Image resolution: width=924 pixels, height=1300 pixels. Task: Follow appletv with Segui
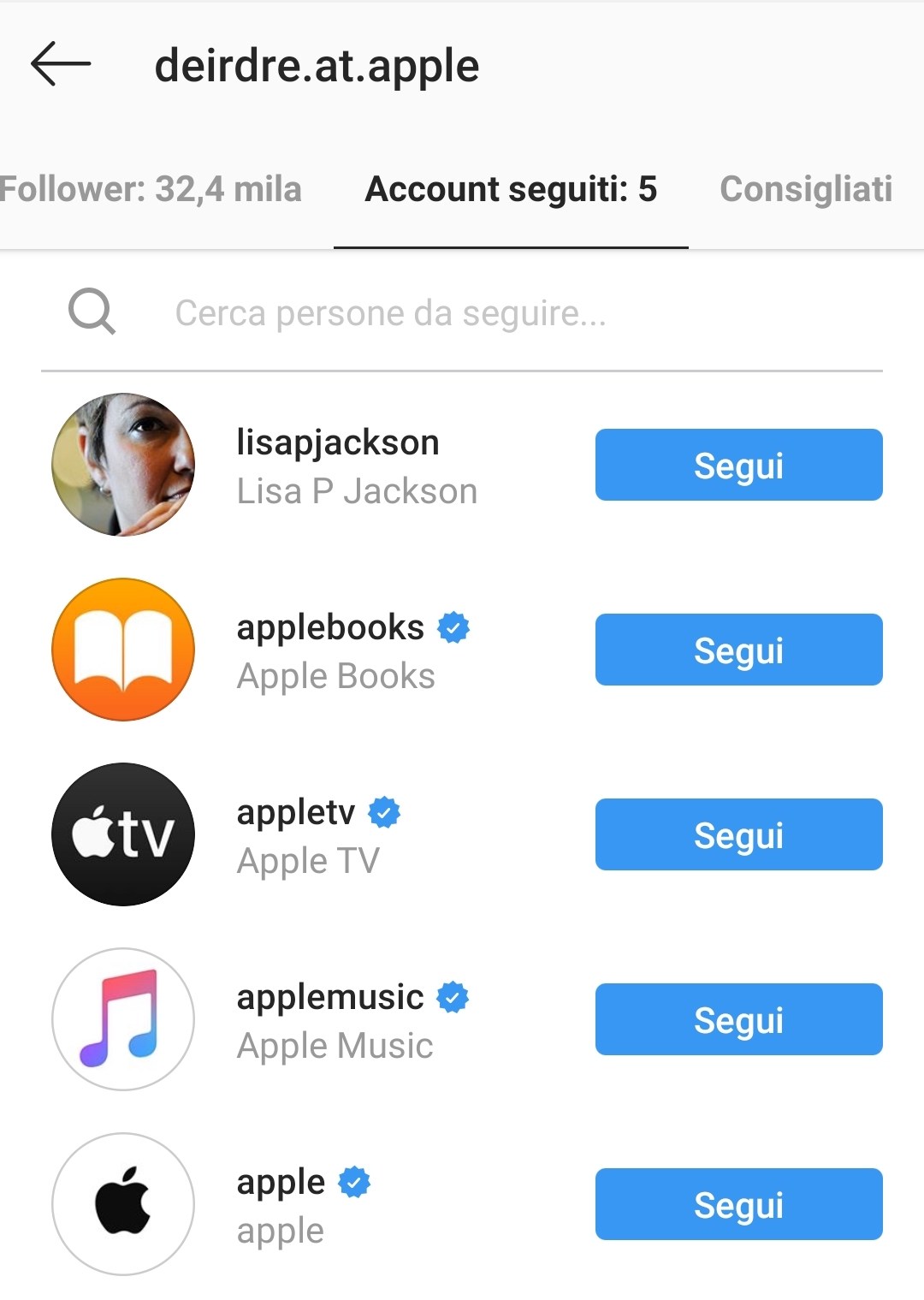click(738, 834)
